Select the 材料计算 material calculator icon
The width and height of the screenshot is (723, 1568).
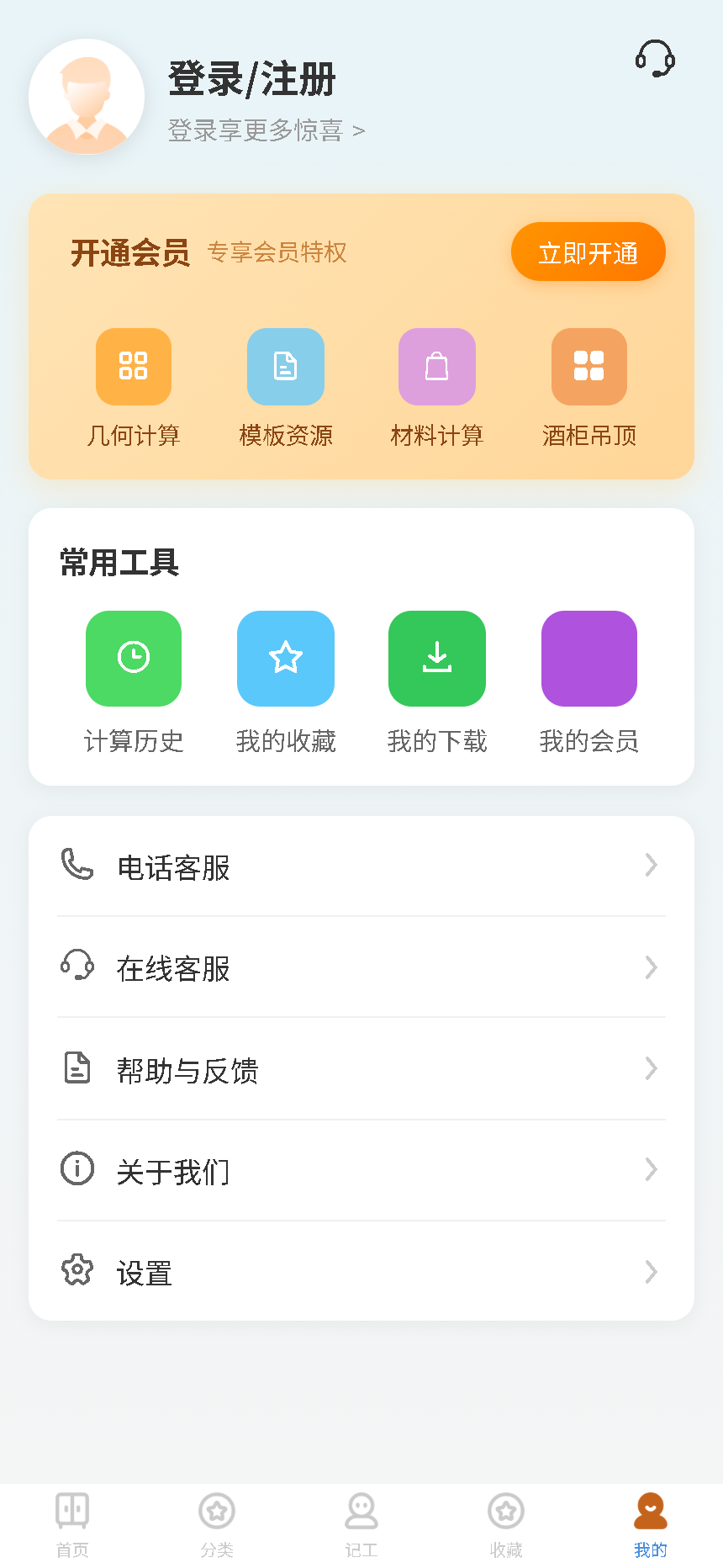pyautogui.click(x=436, y=367)
